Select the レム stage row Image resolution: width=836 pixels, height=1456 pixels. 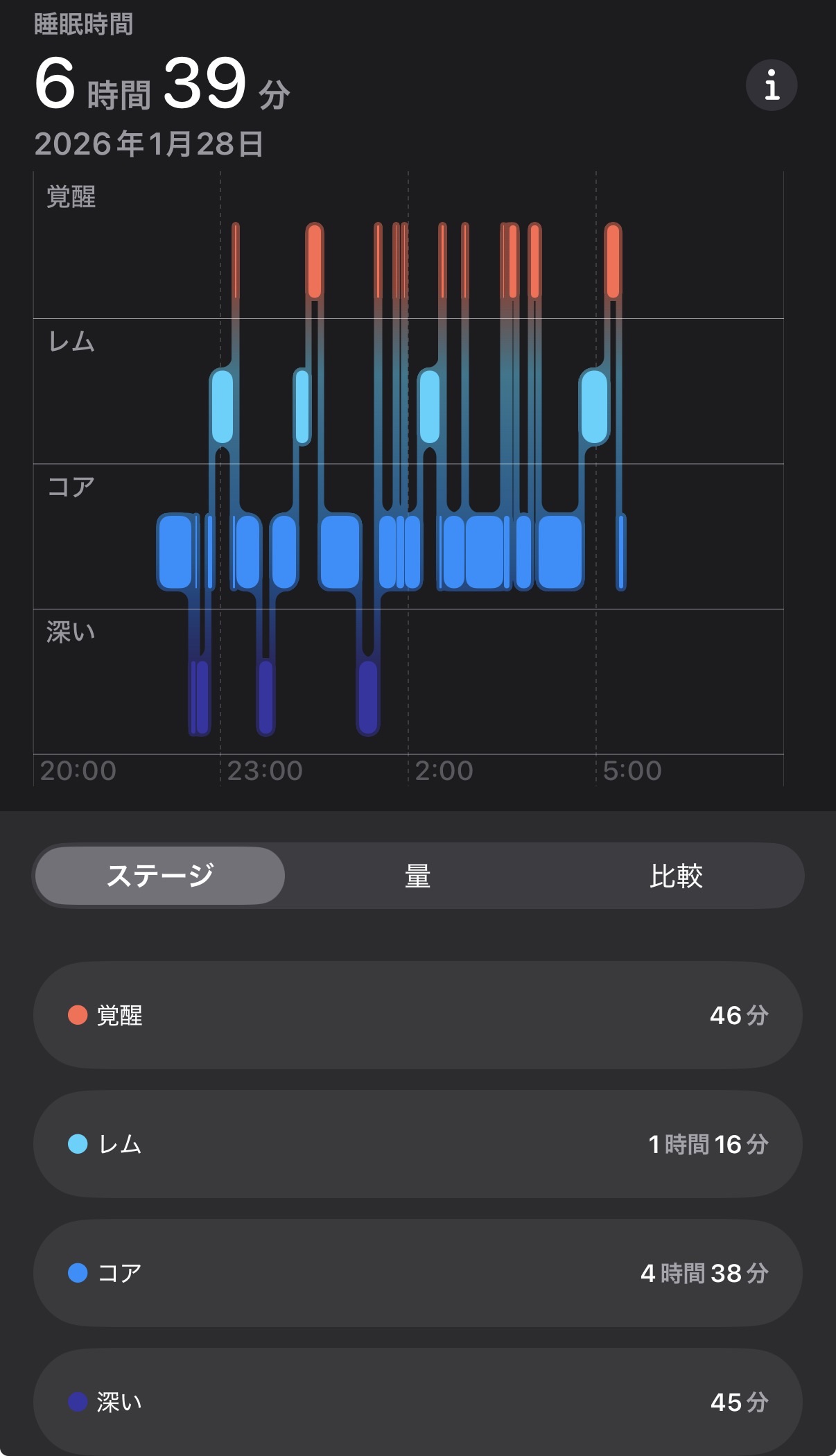click(417, 1144)
